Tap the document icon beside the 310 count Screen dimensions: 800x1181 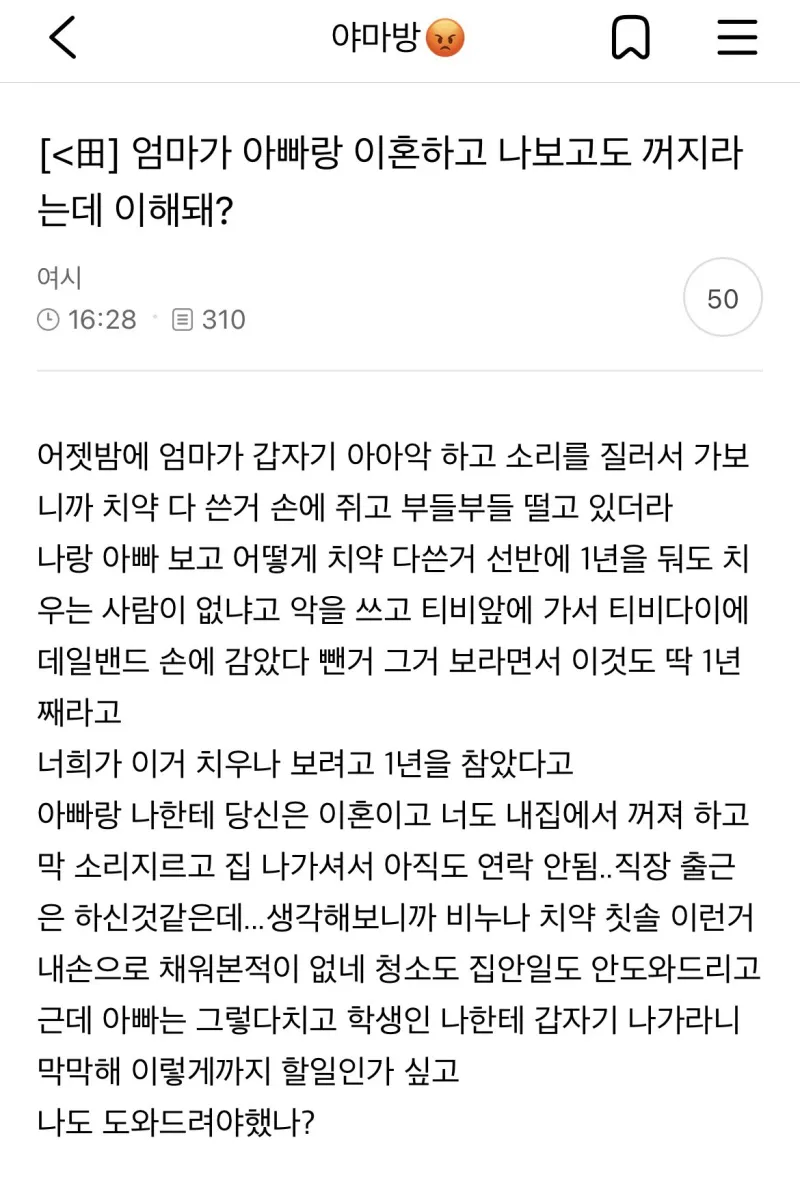(183, 320)
